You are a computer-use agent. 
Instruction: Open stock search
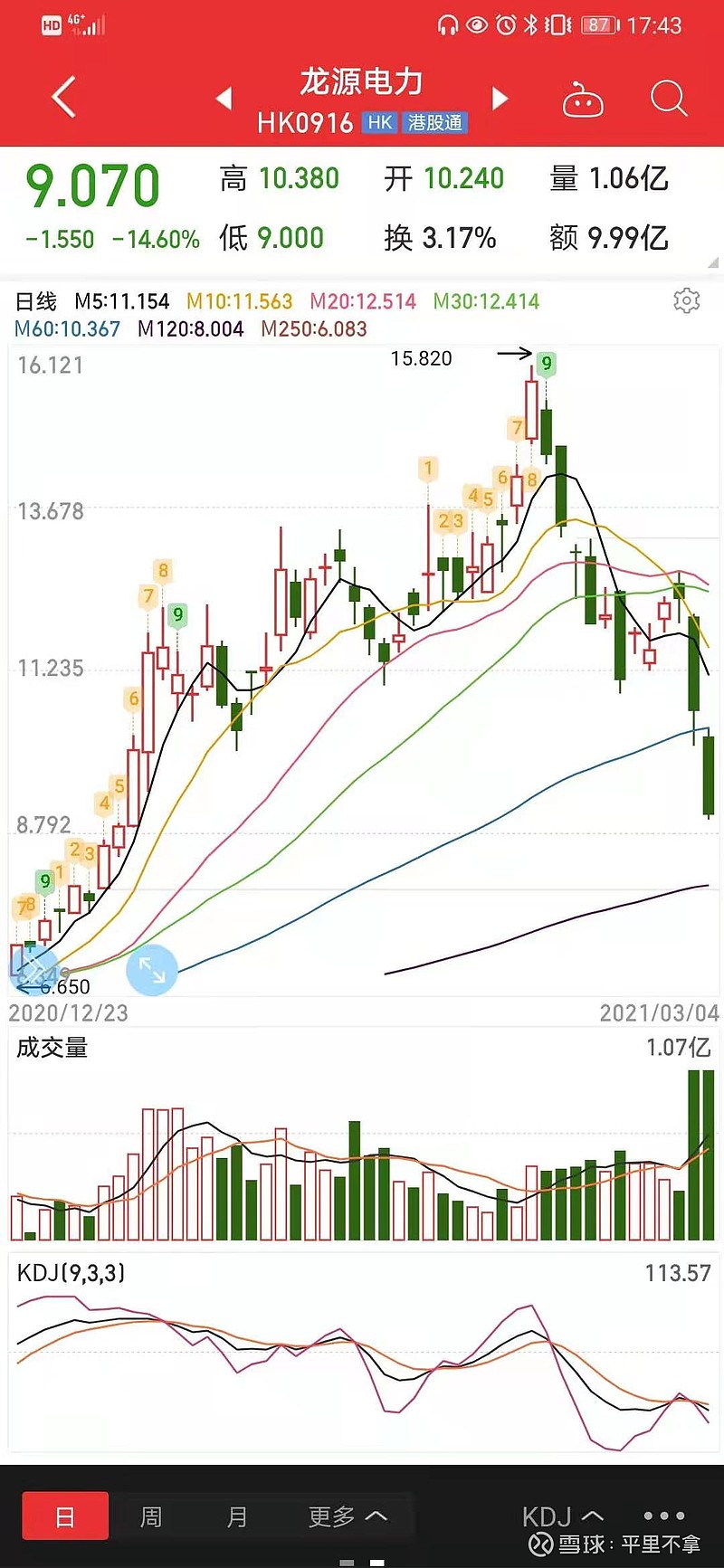pos(669,98)
